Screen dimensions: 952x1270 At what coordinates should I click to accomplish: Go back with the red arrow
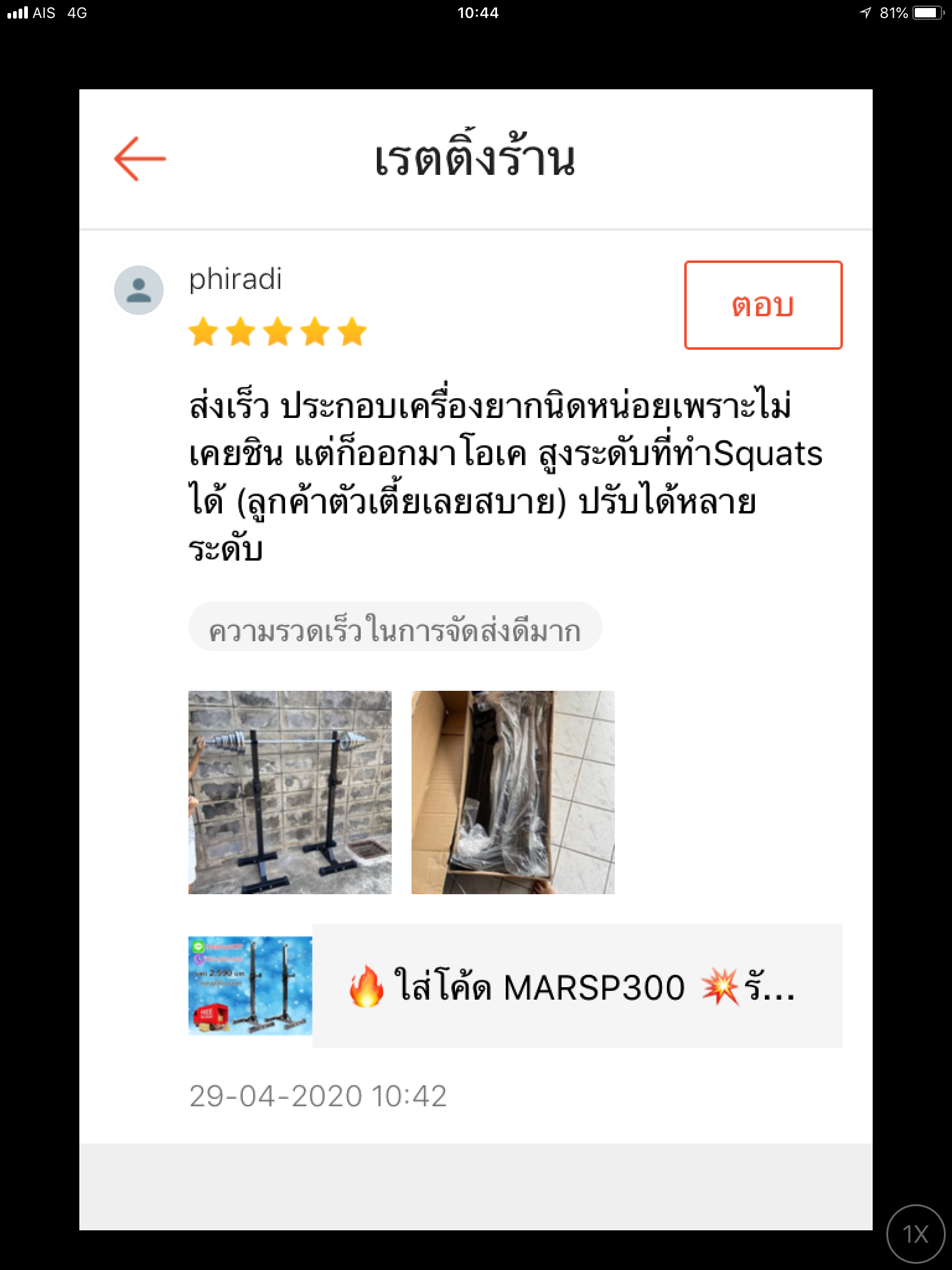[x=140, y=159]
